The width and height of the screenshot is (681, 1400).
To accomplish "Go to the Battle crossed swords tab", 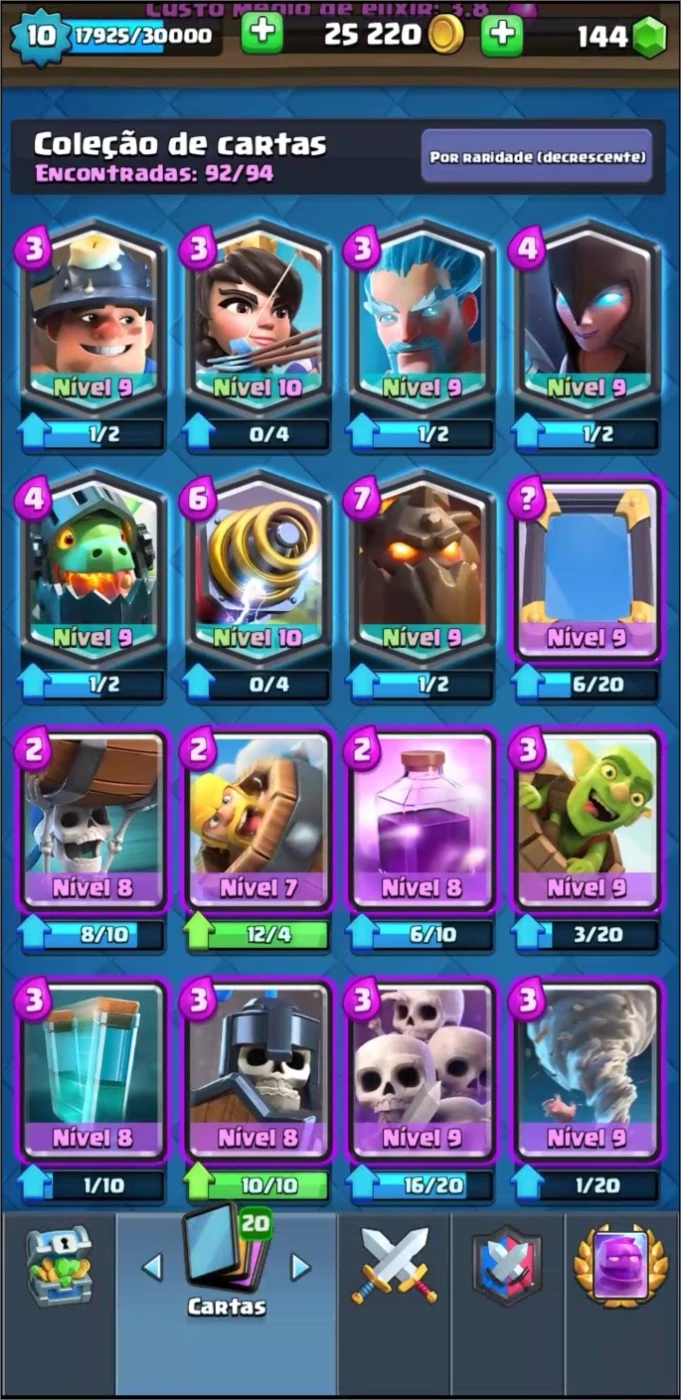I will [394, 1265].
